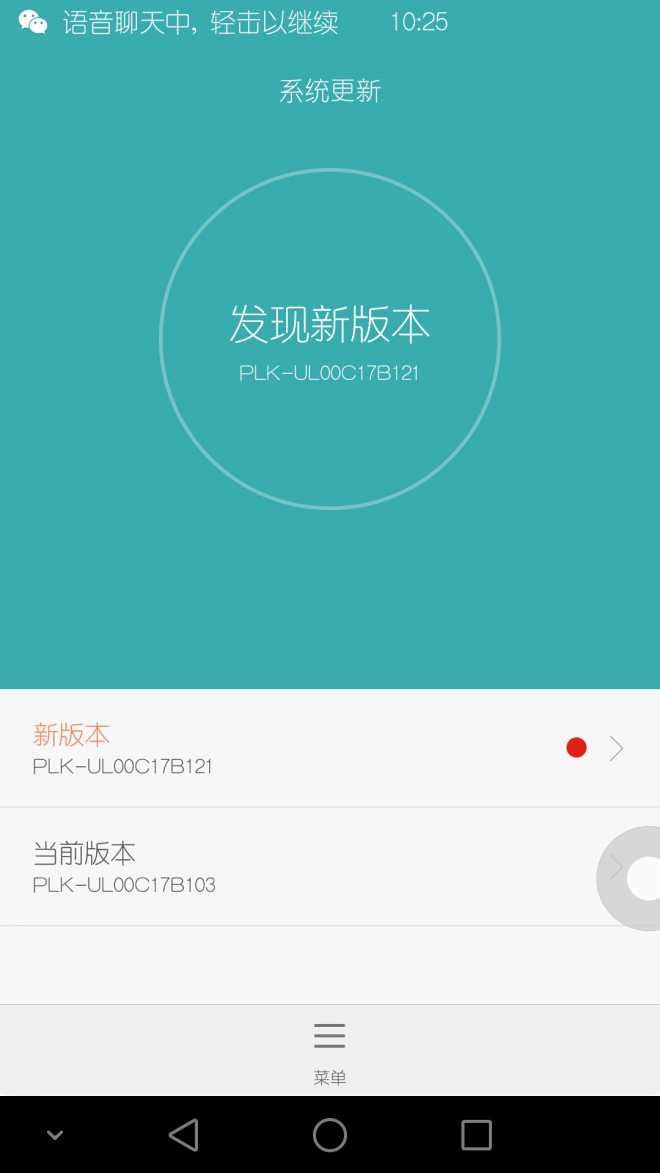The image size is (660, 1173).
Task: Go back with the navigation bar
Action: pyautogui.click(x=184, y=1135)
